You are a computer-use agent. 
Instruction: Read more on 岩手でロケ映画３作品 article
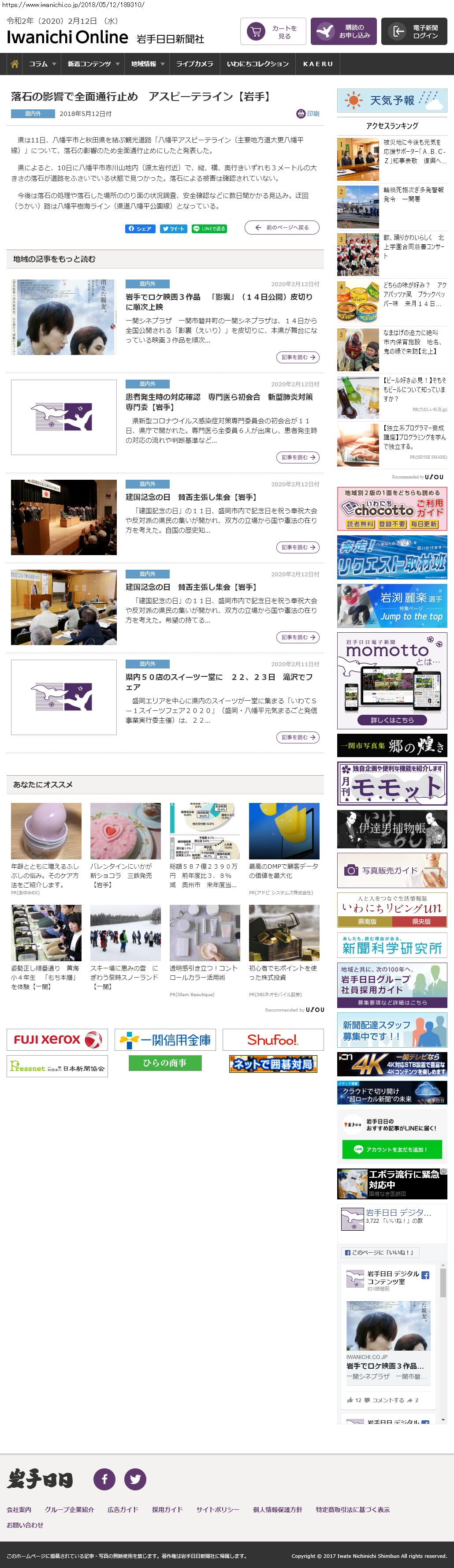point(298,357)
